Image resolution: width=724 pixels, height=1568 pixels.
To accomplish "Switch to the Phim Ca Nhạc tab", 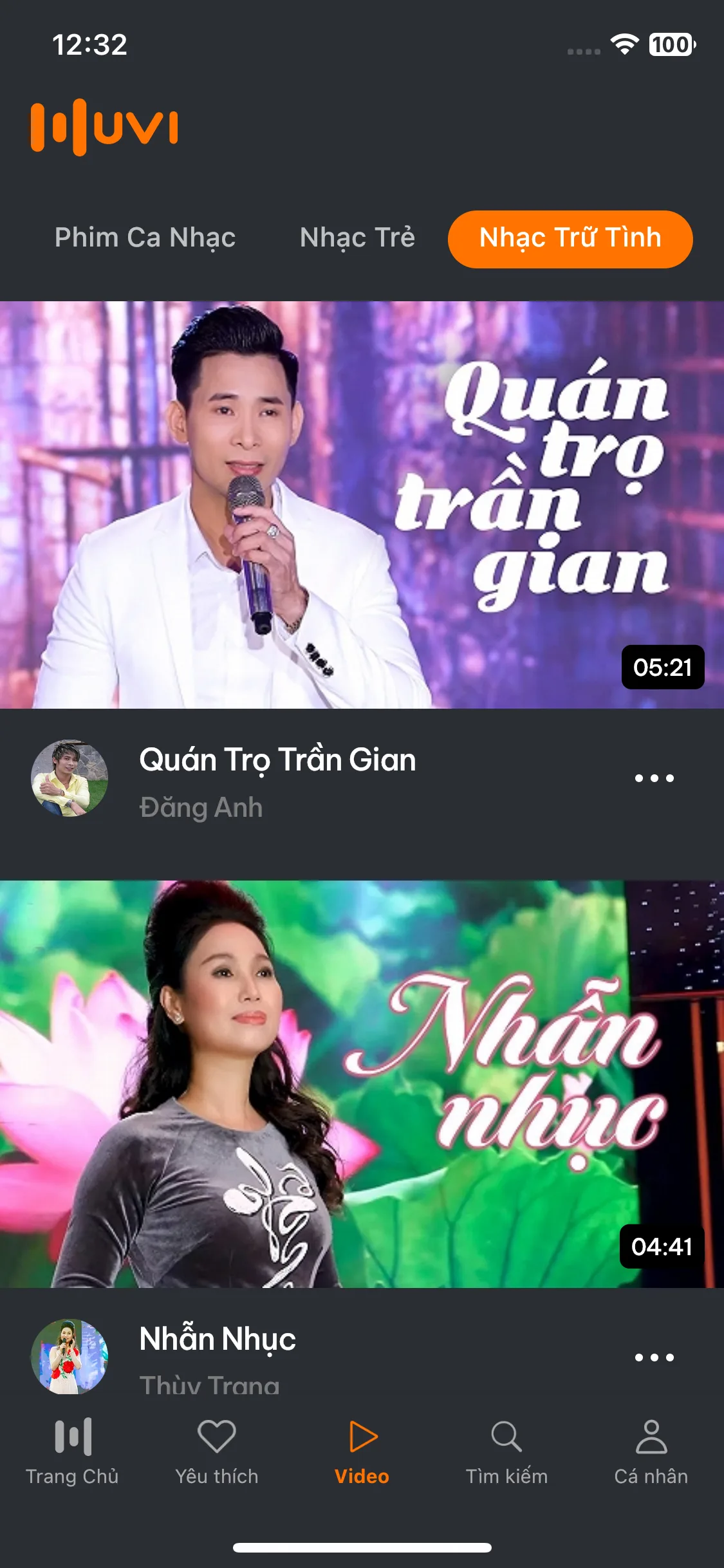I will pyautogui.click(x=145, y=238).
